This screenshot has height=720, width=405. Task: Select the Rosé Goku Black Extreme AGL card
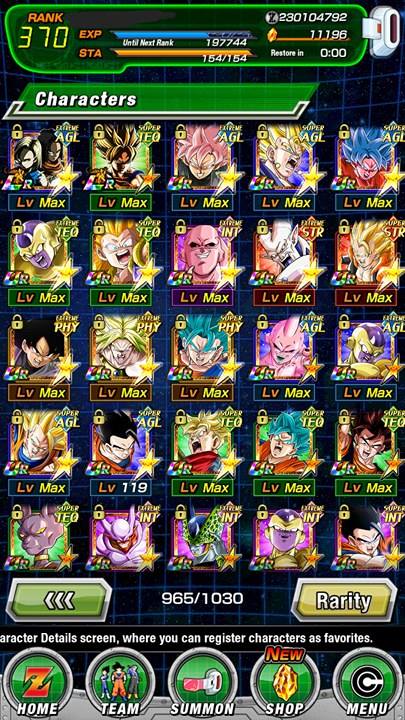coord(203,167)
